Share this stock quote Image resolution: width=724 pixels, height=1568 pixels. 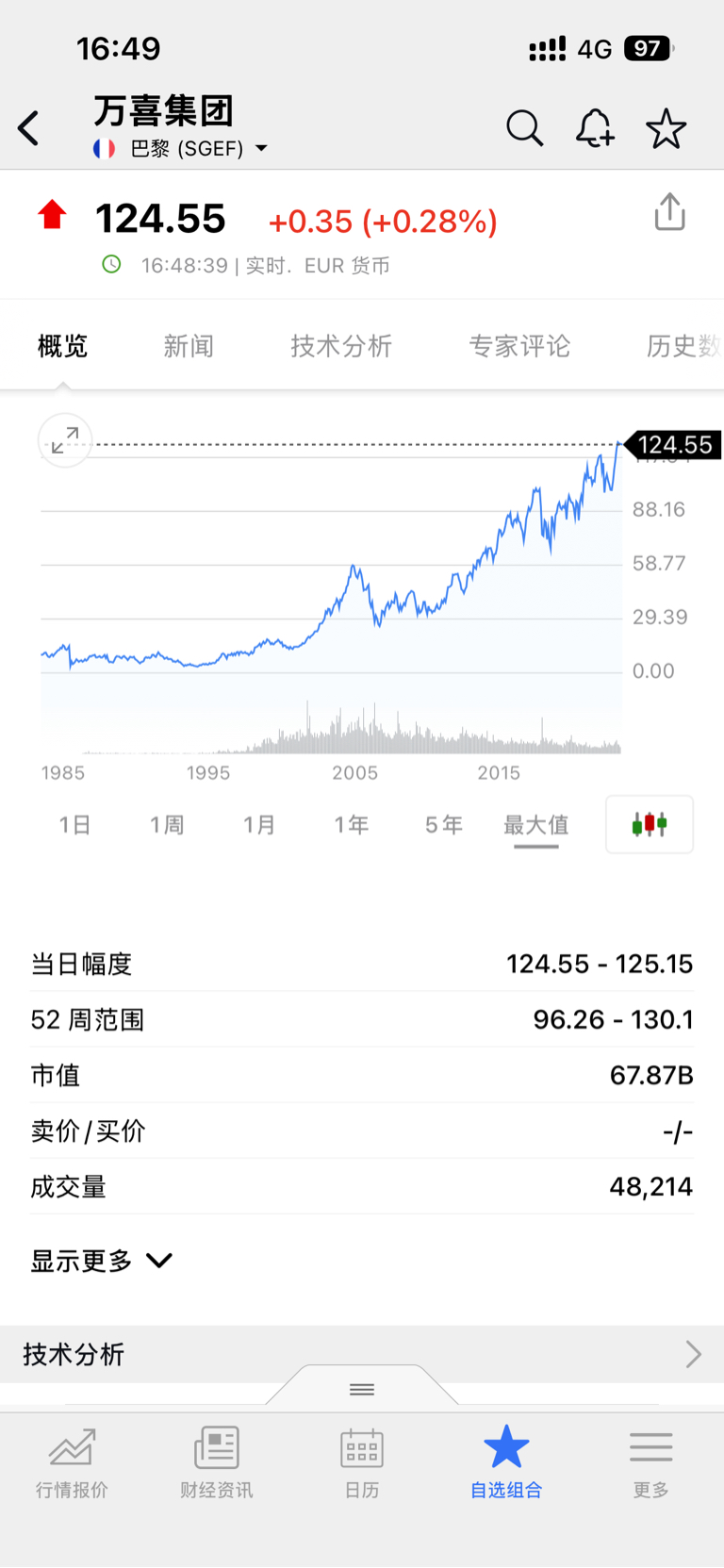(669, 212)
